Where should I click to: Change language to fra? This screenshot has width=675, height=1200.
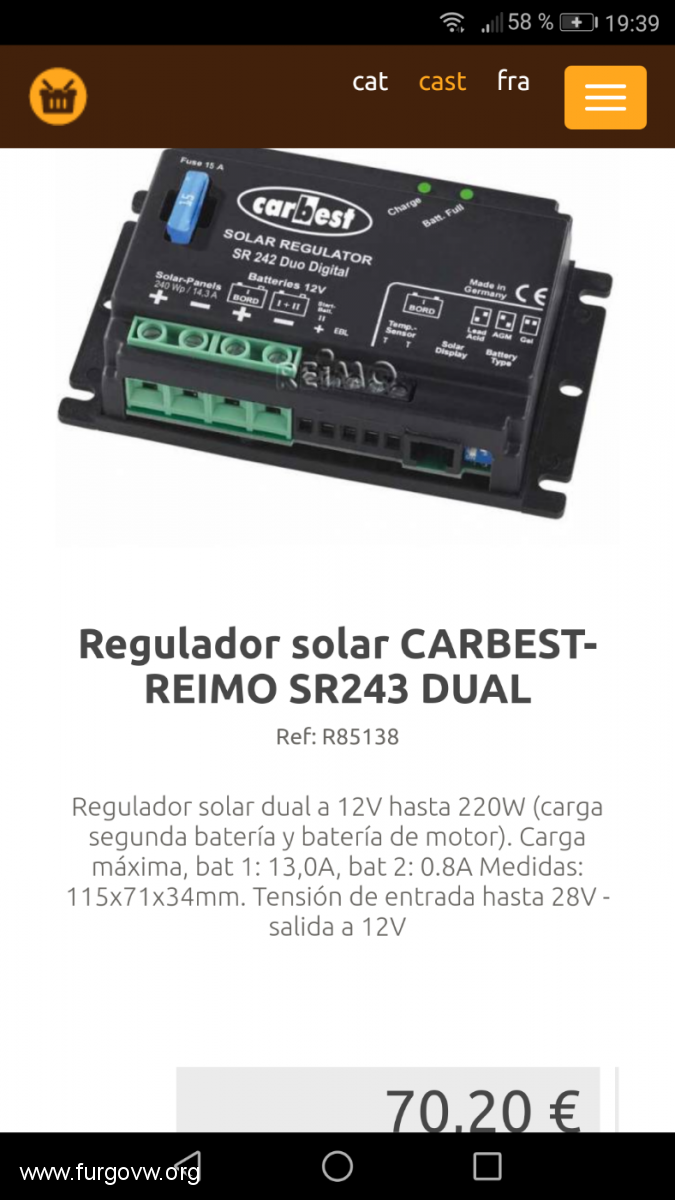point(513,81)
